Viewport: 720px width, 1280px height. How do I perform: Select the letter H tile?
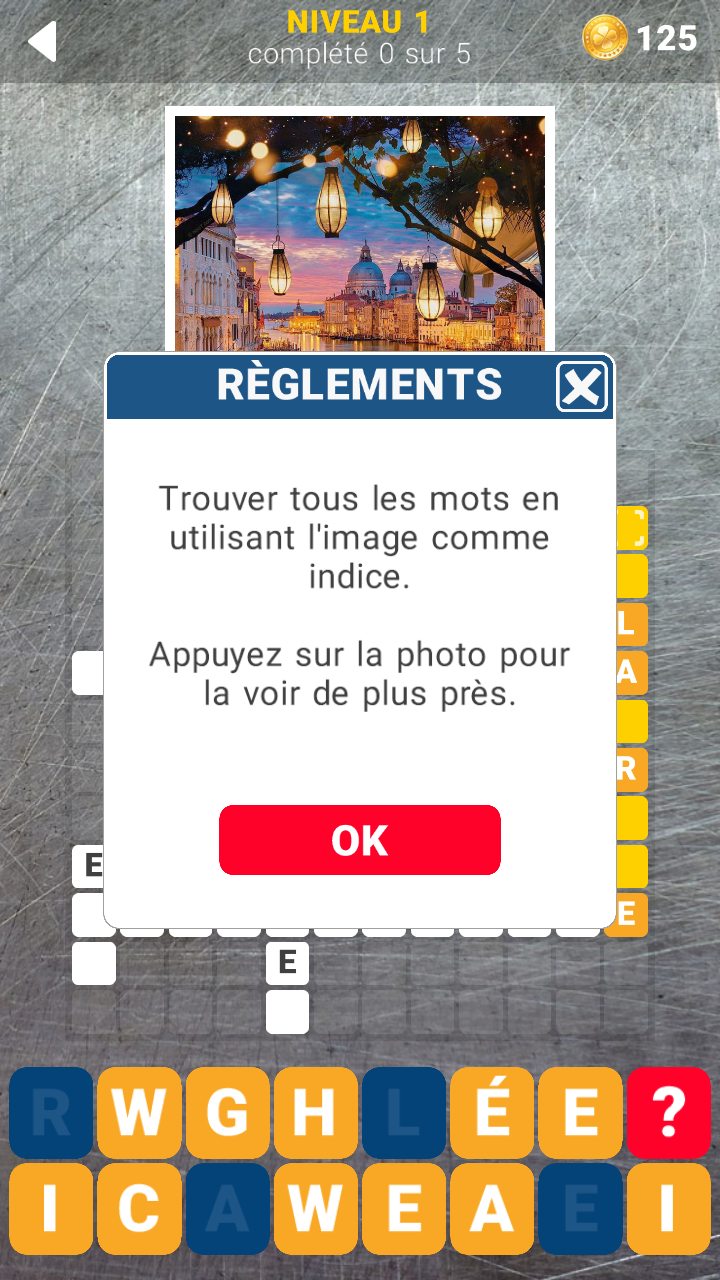315,1112
